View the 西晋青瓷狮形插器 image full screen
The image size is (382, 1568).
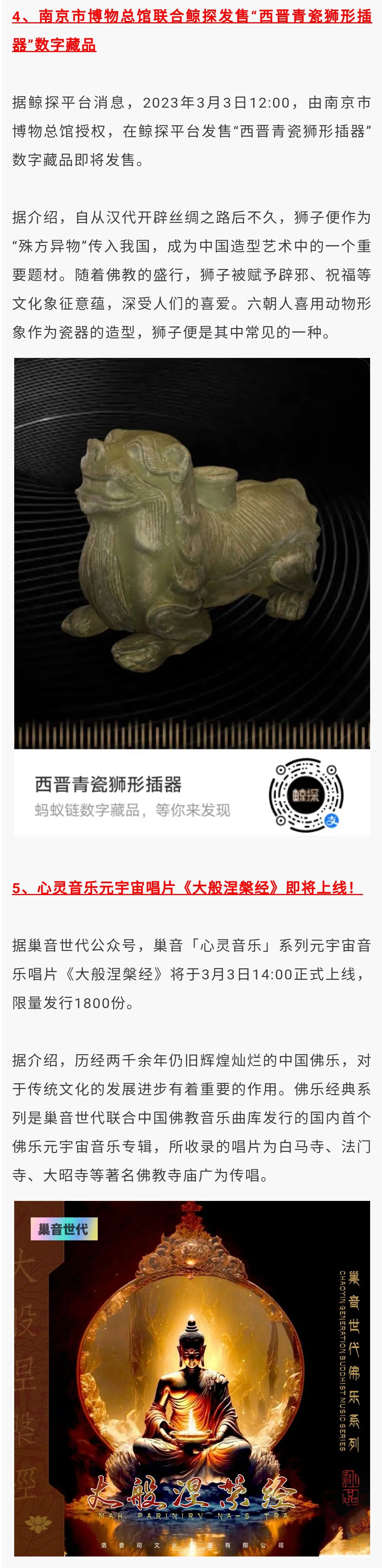(191, 552)
